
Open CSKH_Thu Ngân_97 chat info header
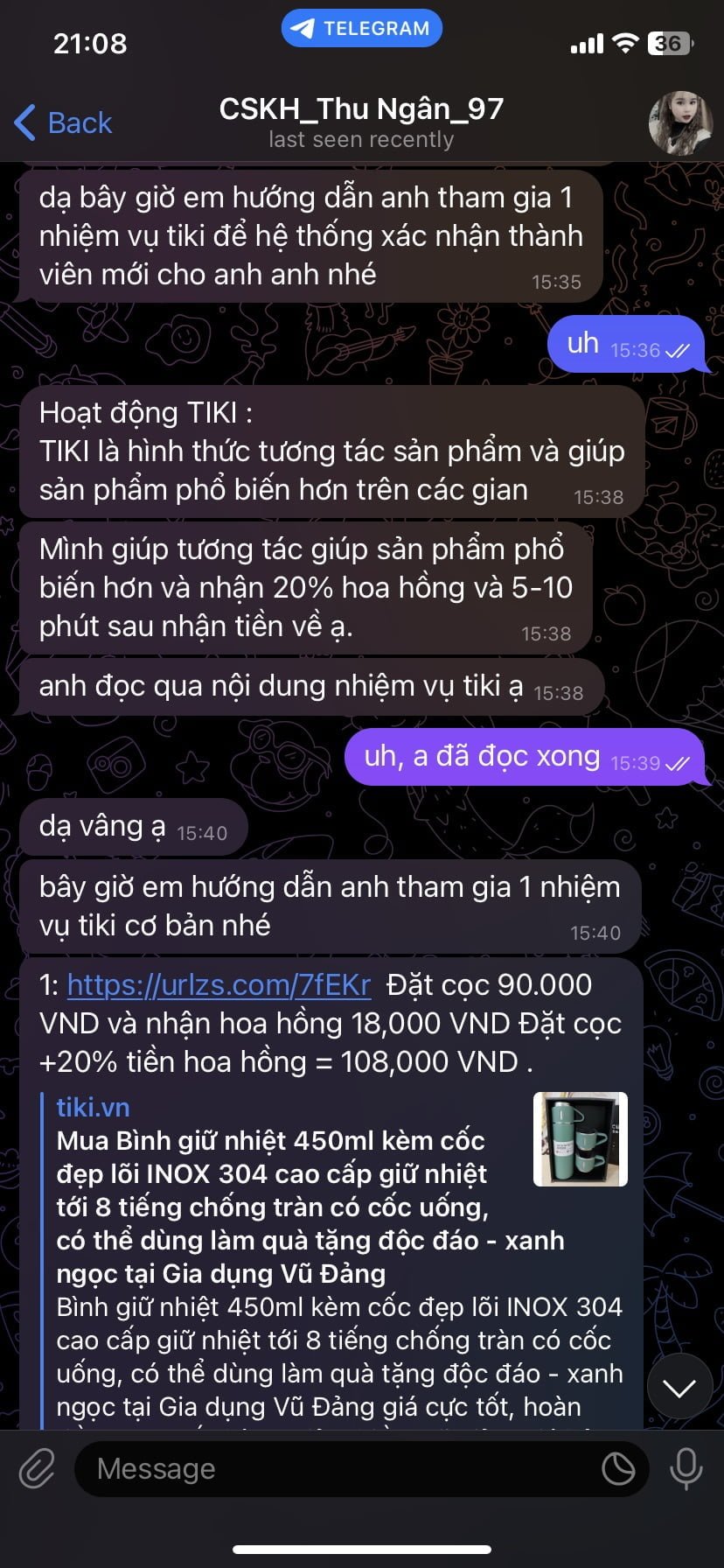(x=361, y=122)
